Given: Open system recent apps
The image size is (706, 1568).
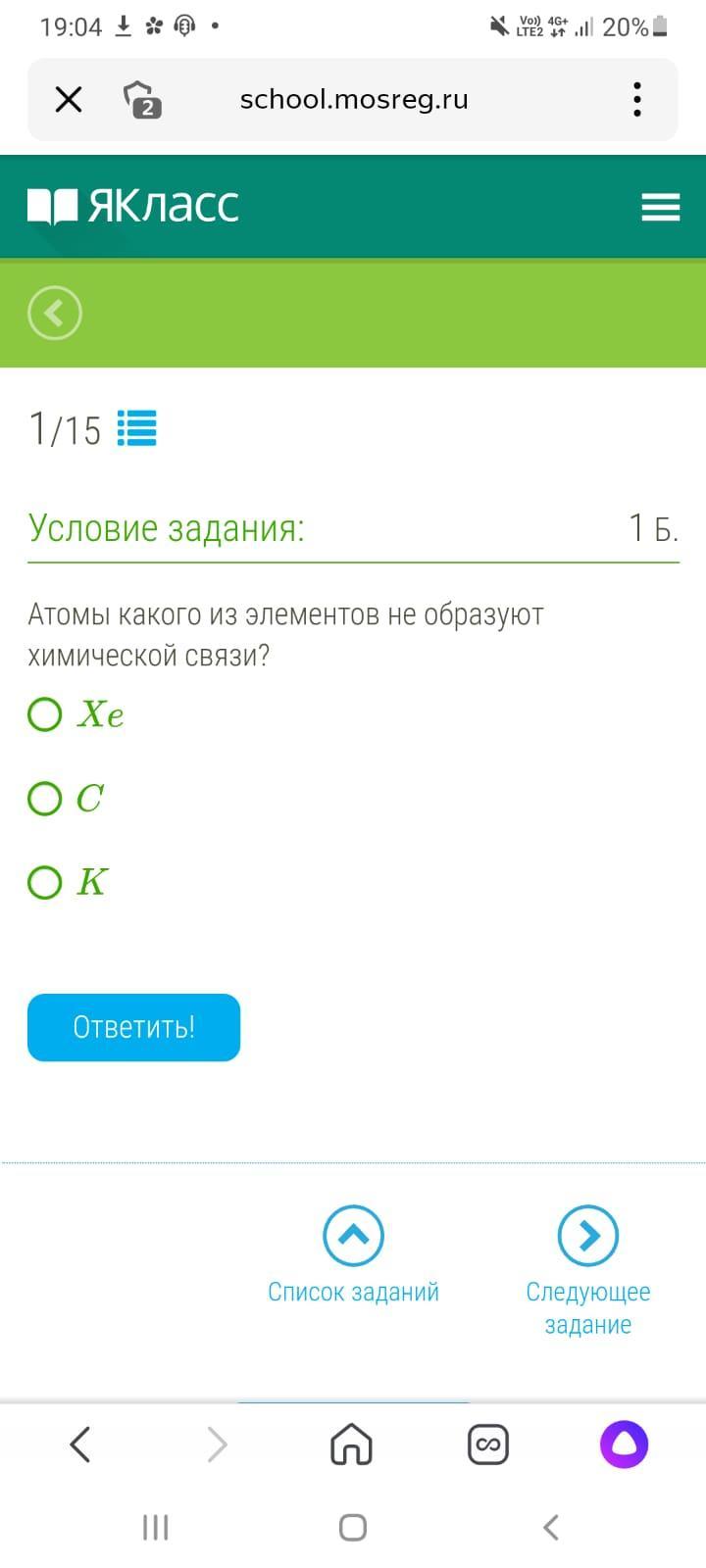Looking at the screenshot, I should click(156, 1527).
